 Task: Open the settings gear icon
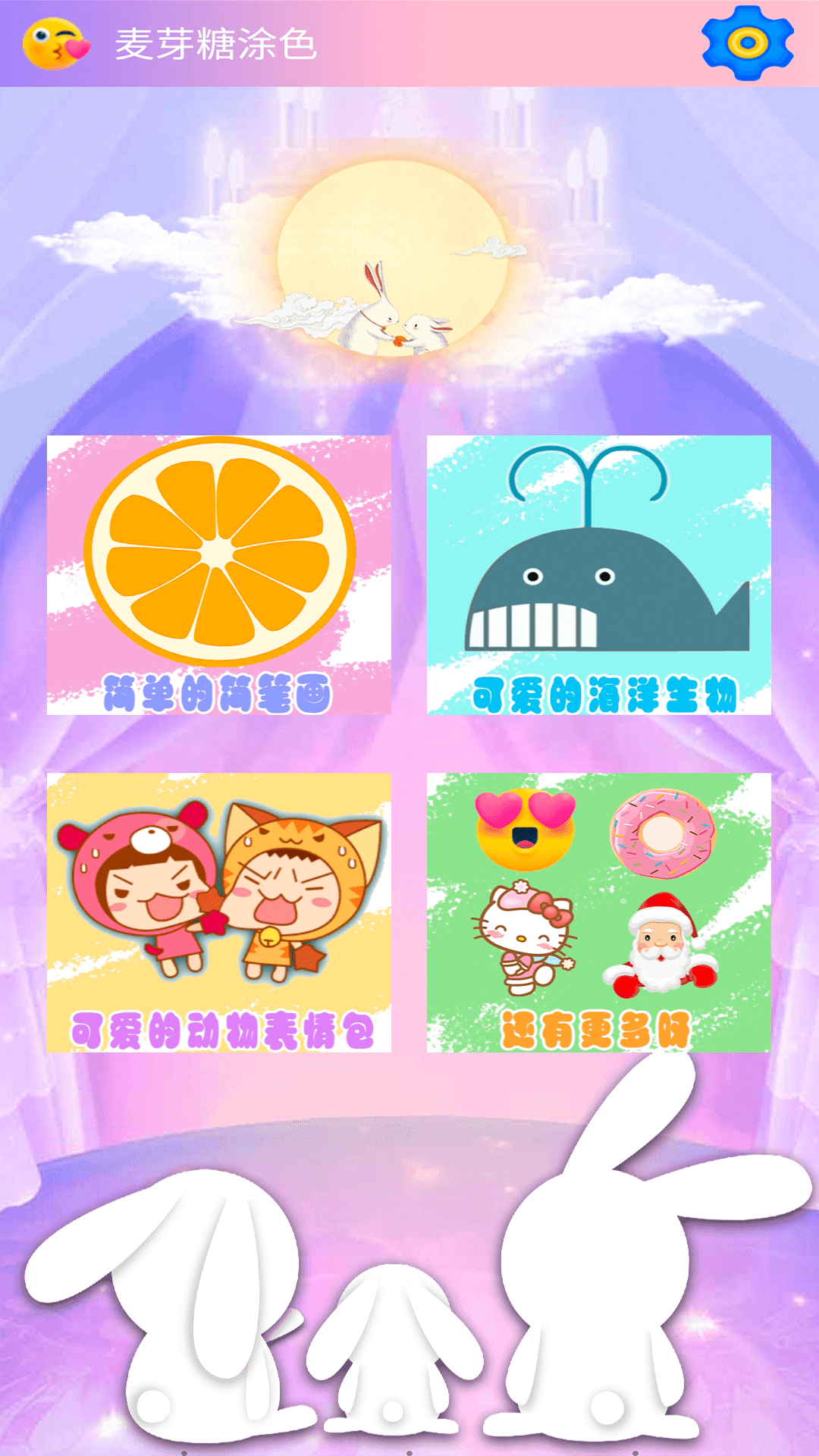pos(747,43)
